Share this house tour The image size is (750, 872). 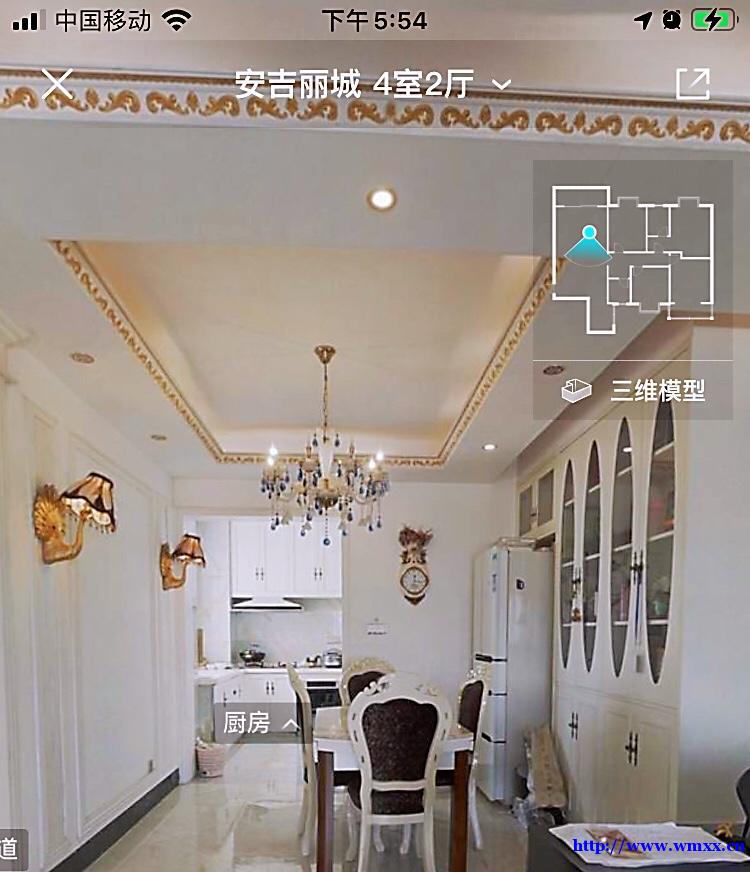click(x=692, y=84)
